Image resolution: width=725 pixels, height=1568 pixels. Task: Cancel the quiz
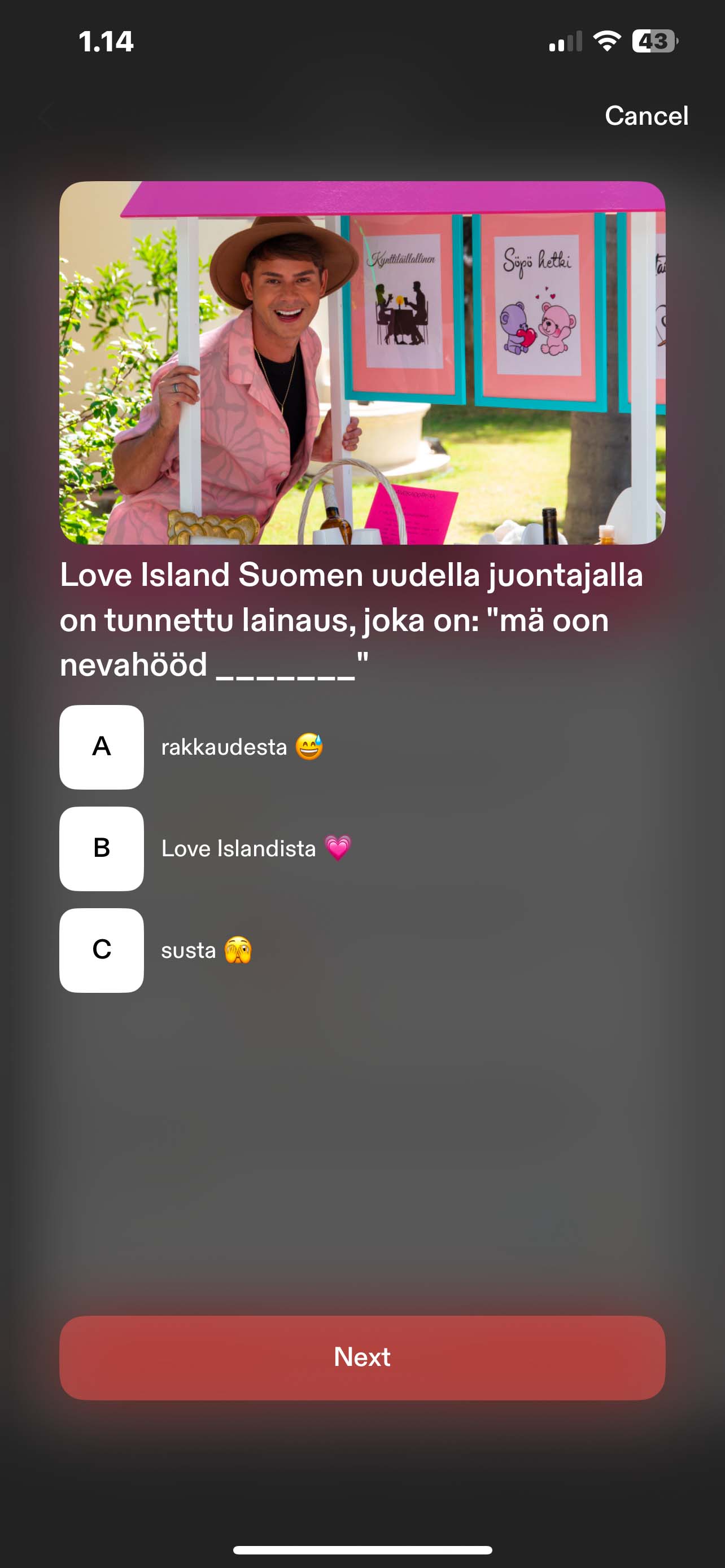tap(646, 116)
